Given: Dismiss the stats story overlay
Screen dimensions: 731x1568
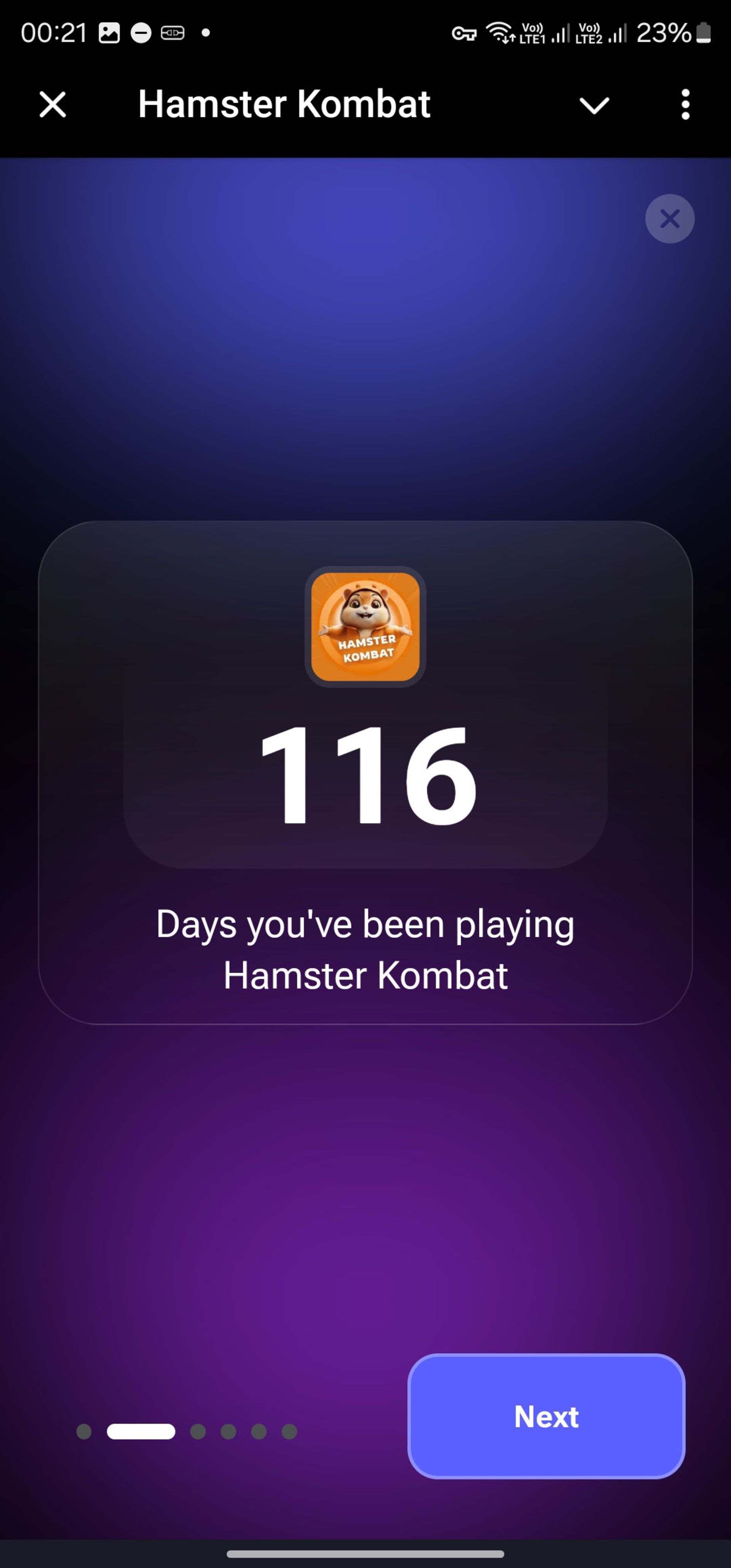Looking at the screenshot, I should [670, 219].
